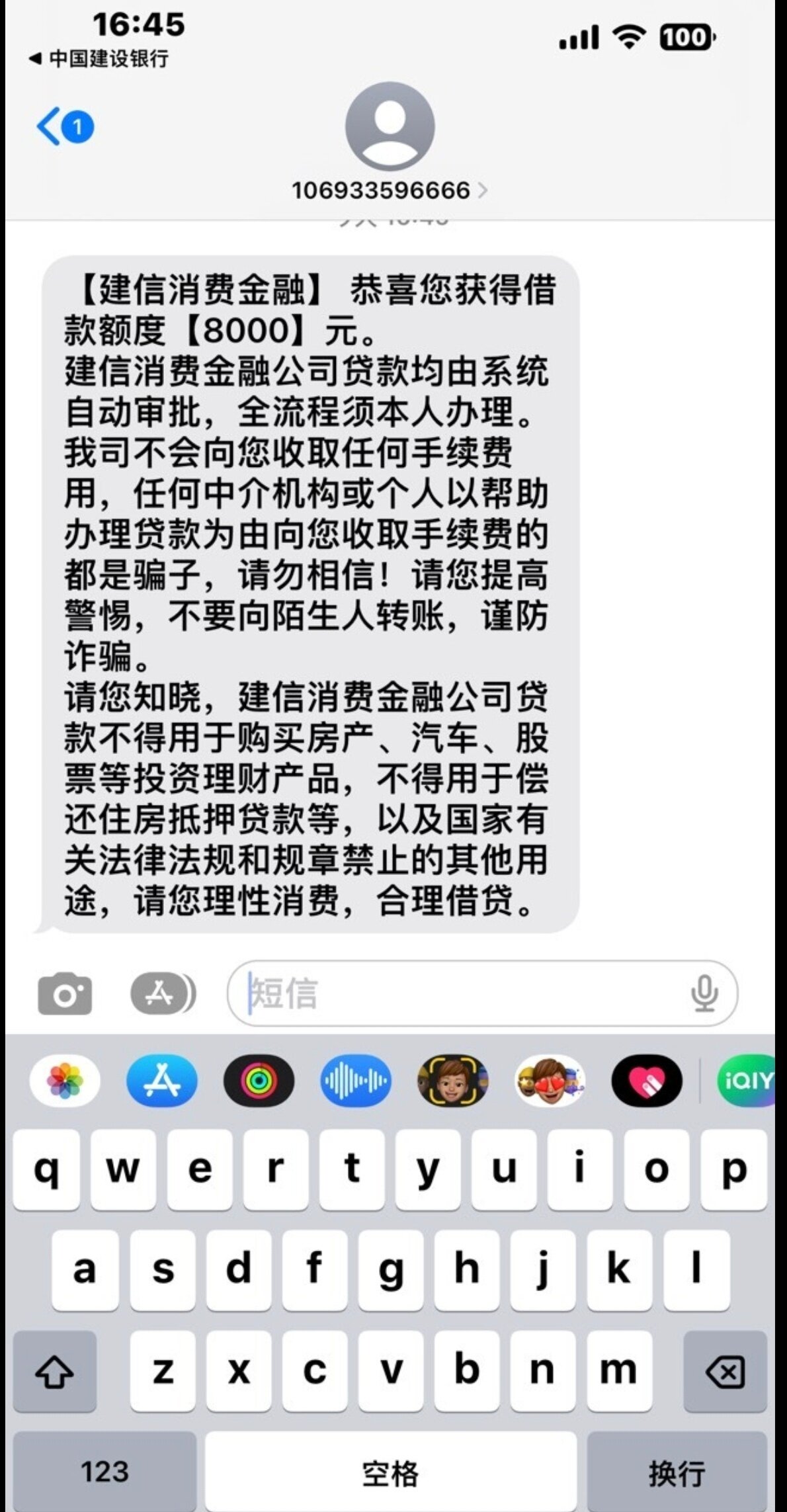This screenshot has height=1512, width=787.
Task: Open the Memoji stickers app
Action: pos(550,1081)
